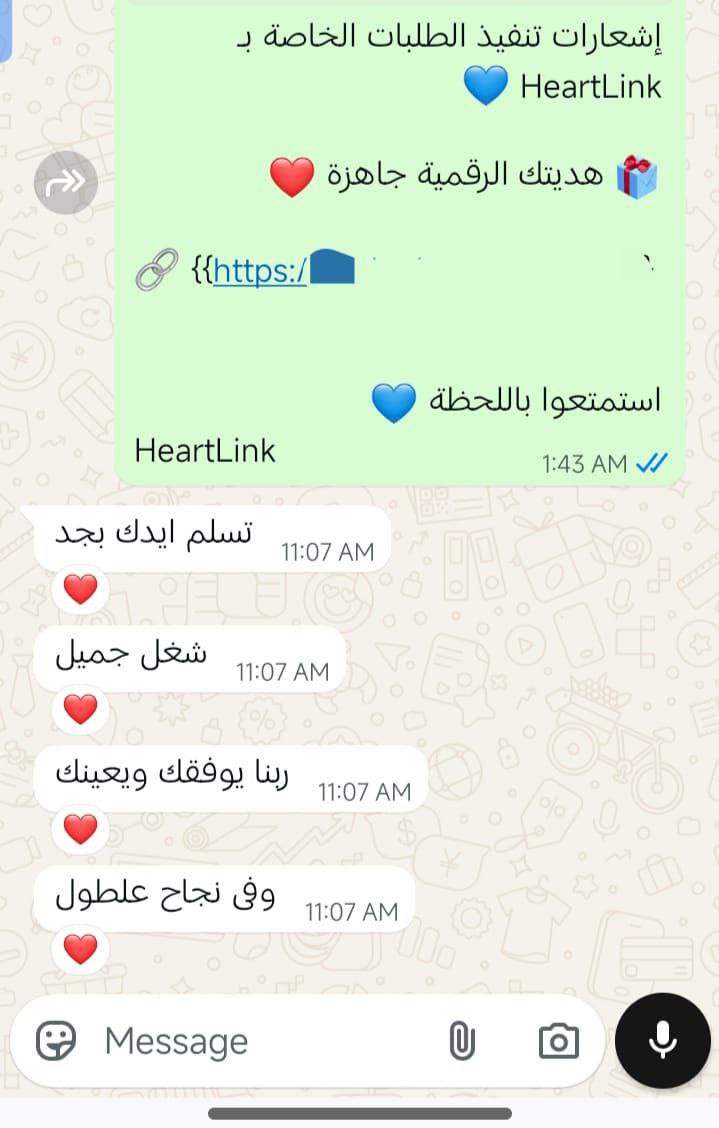
Task: Forward the HeartLink message
Action: [65, 182]
